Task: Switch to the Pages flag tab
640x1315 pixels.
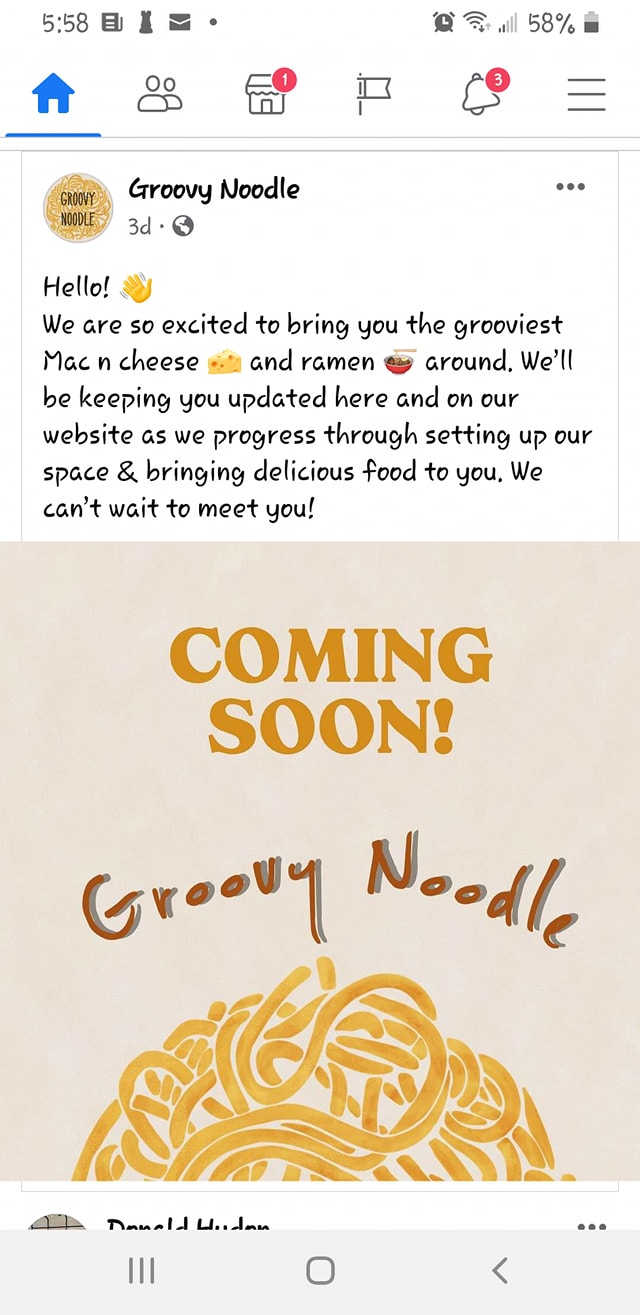Action: click(372, 95)
